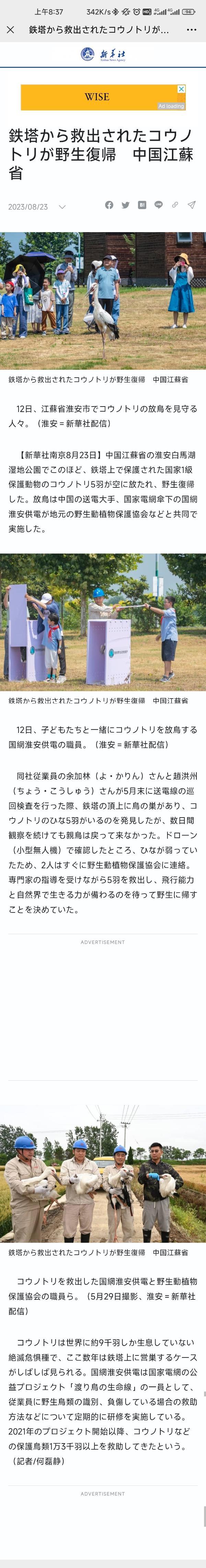206x1568 pixels.
Task: Tap the Xinhua News Agency header logo
Action: (x=103, y=55)
